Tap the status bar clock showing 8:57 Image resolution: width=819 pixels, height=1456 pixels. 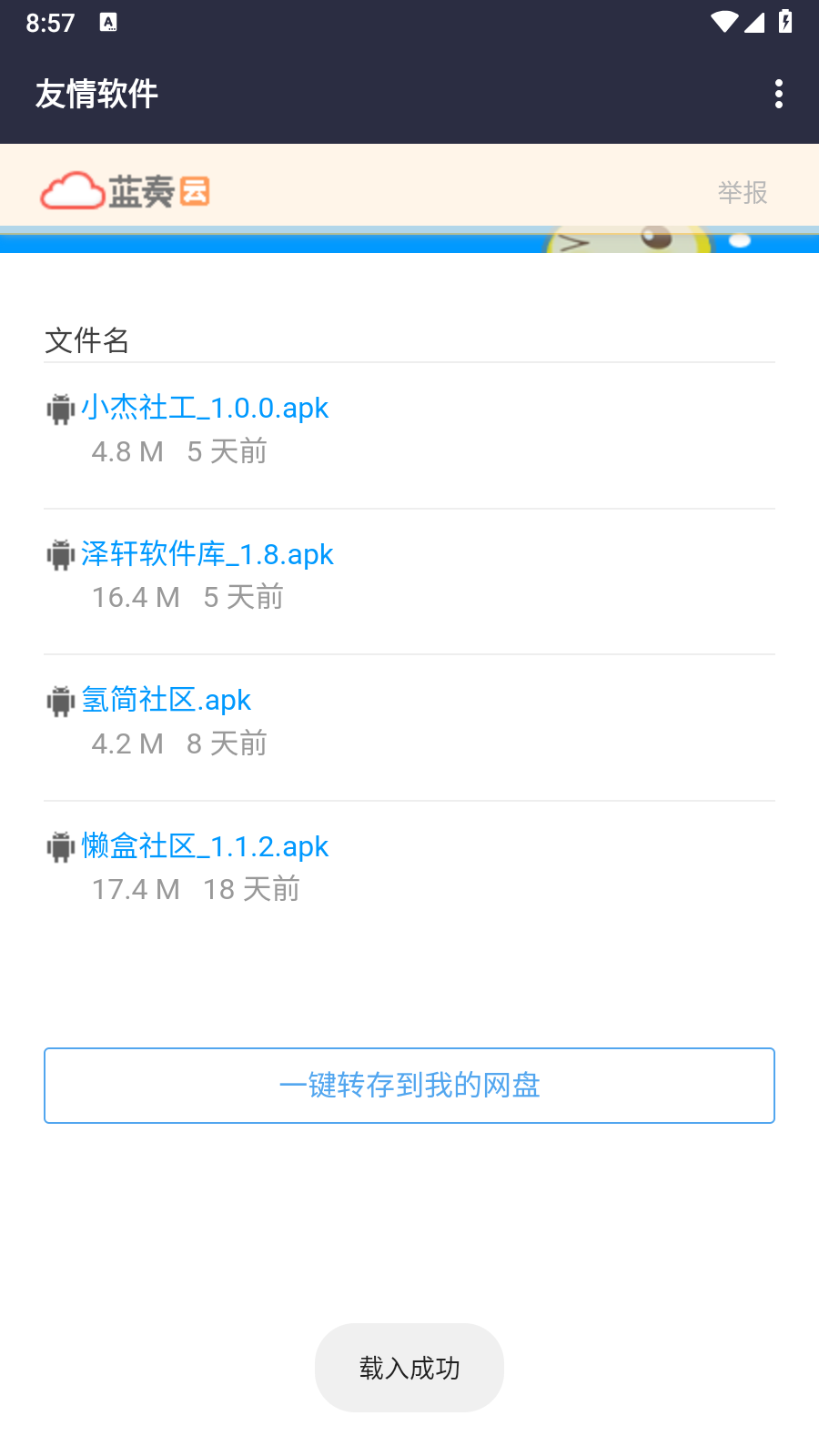point(47,22)
